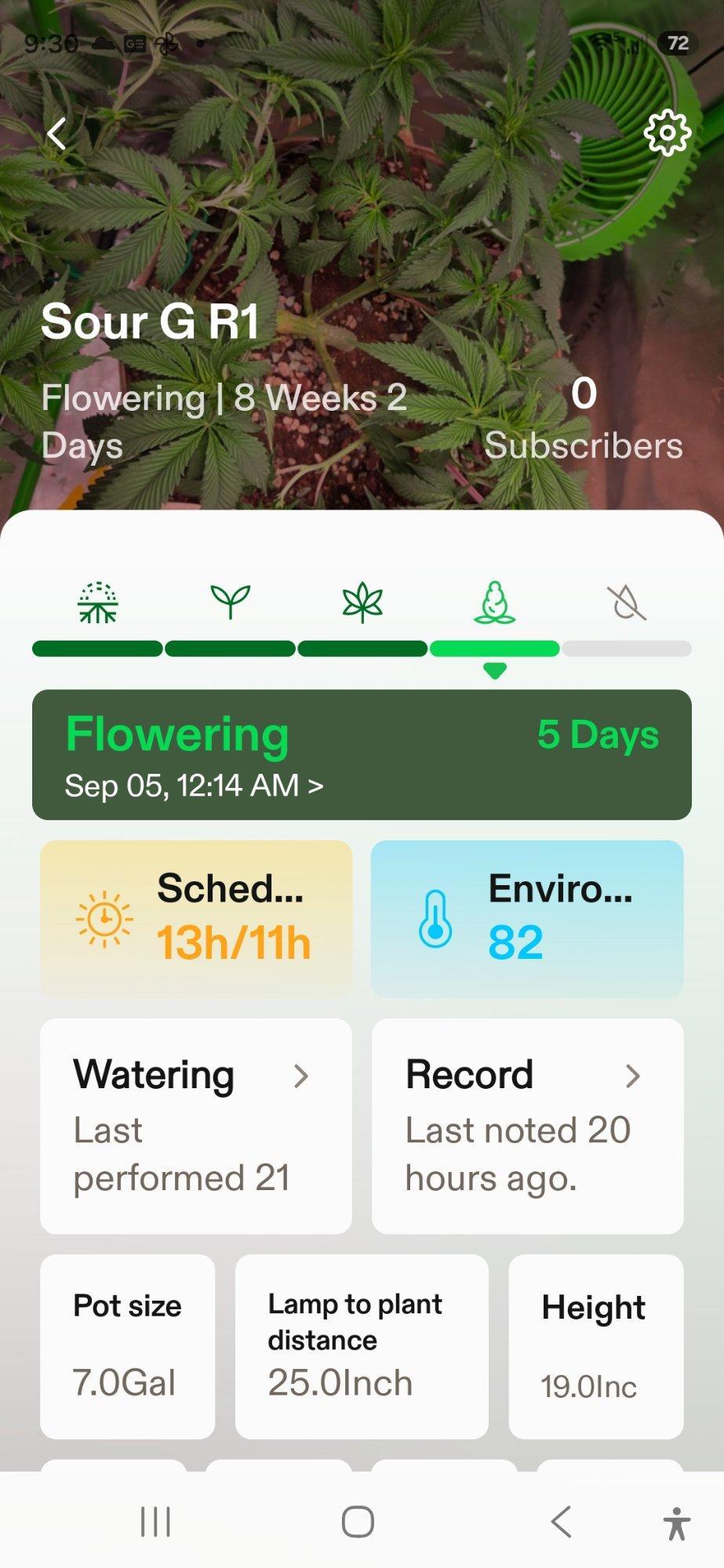724x1568 pixels.
Task: Select the germination stage icon
Action: point(98,602)
